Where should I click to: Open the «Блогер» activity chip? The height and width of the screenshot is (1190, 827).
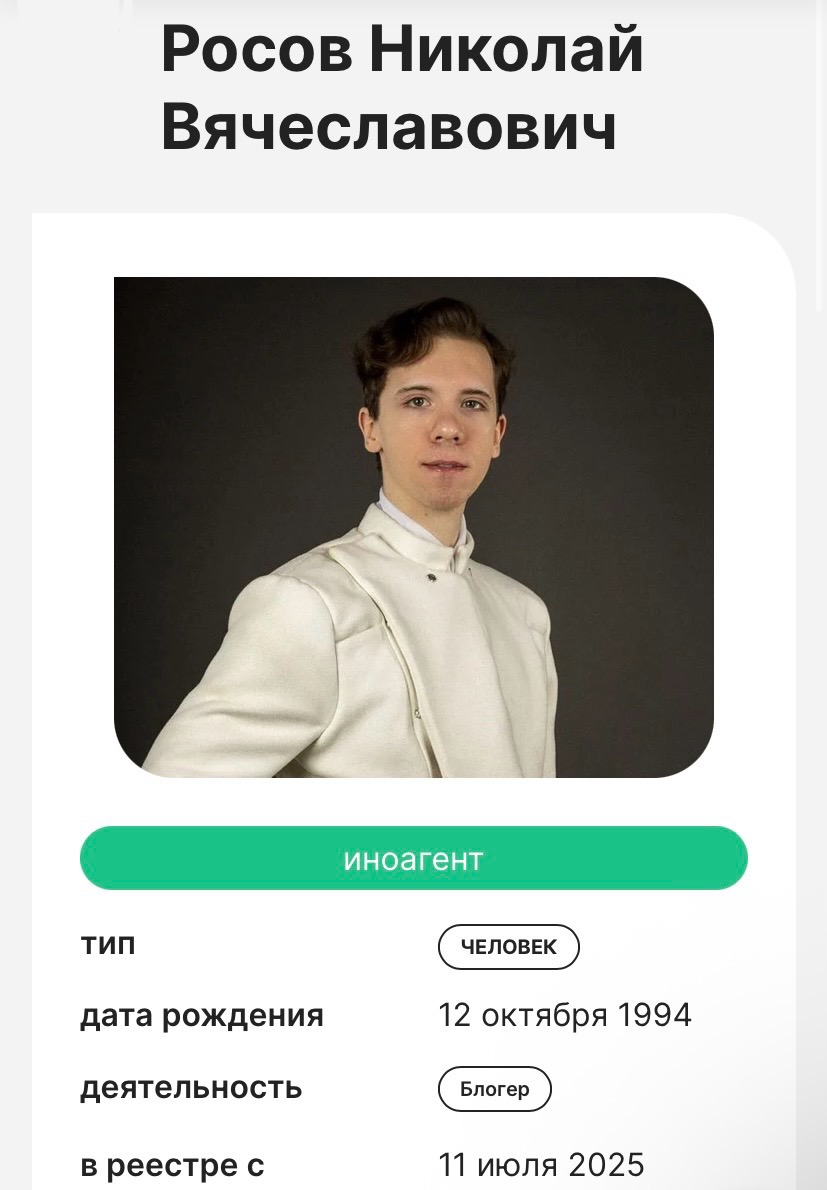tap(494, 1090)
